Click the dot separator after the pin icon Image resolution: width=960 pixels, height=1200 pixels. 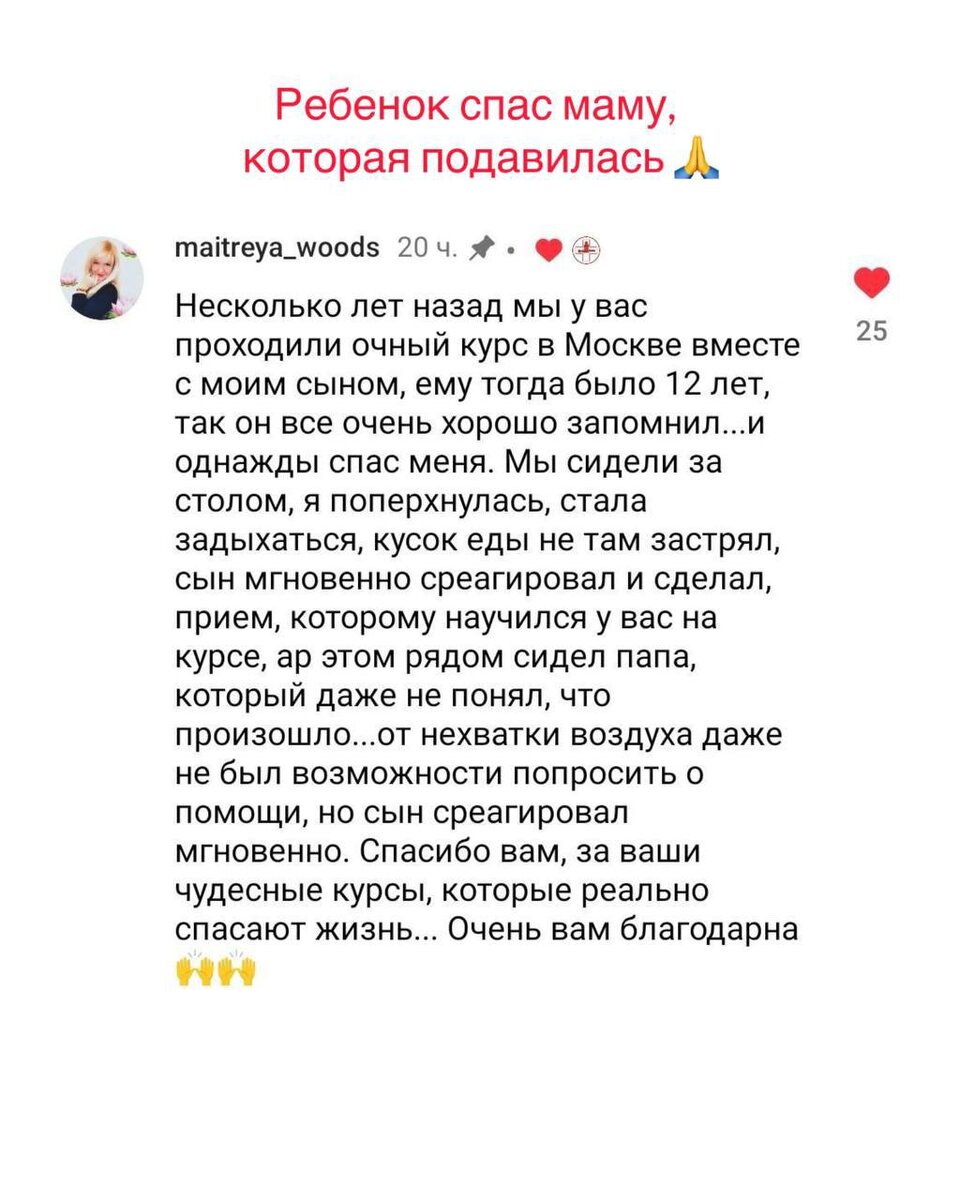(x=510, y=247)
